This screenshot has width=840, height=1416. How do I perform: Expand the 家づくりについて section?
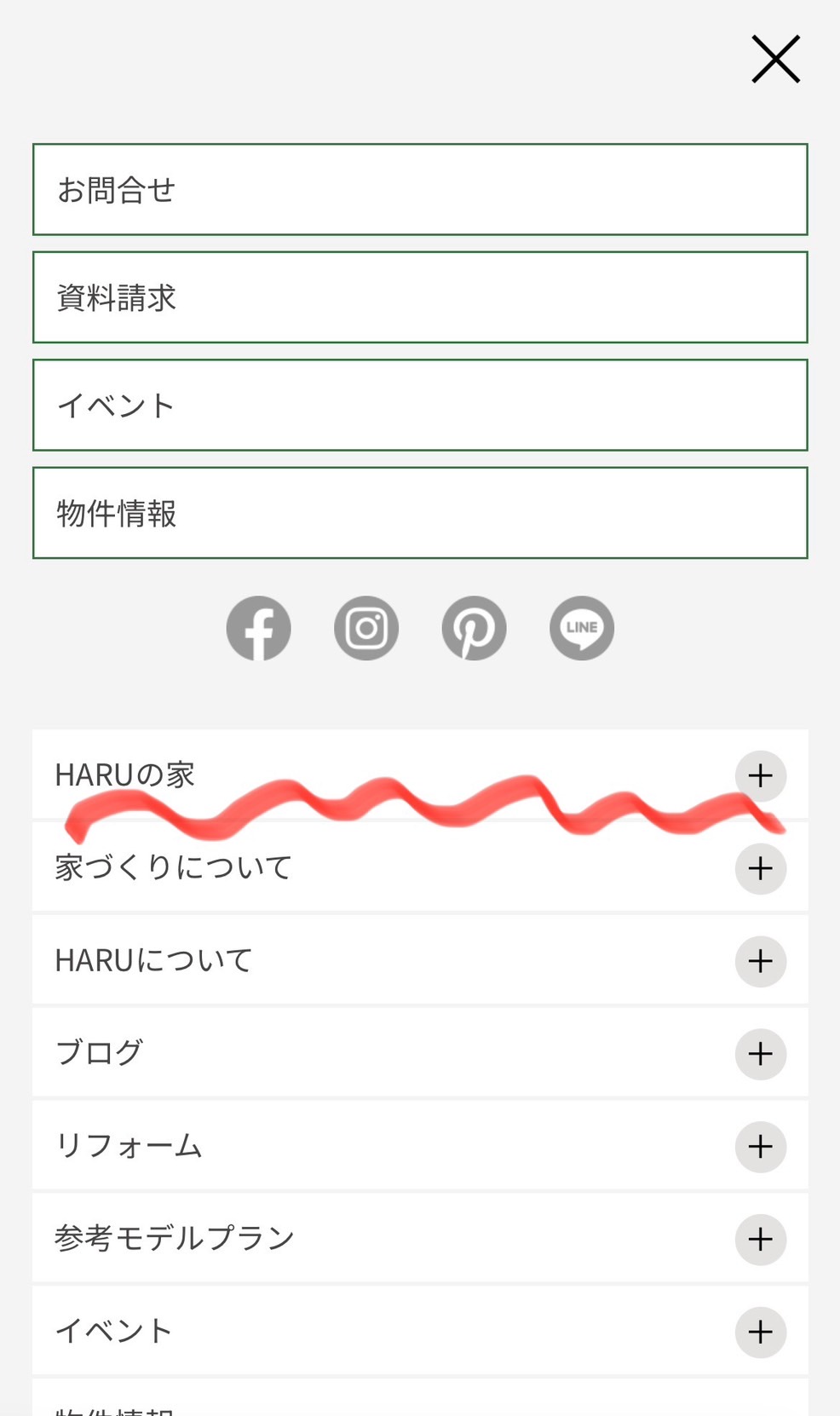tap(761, 869)
